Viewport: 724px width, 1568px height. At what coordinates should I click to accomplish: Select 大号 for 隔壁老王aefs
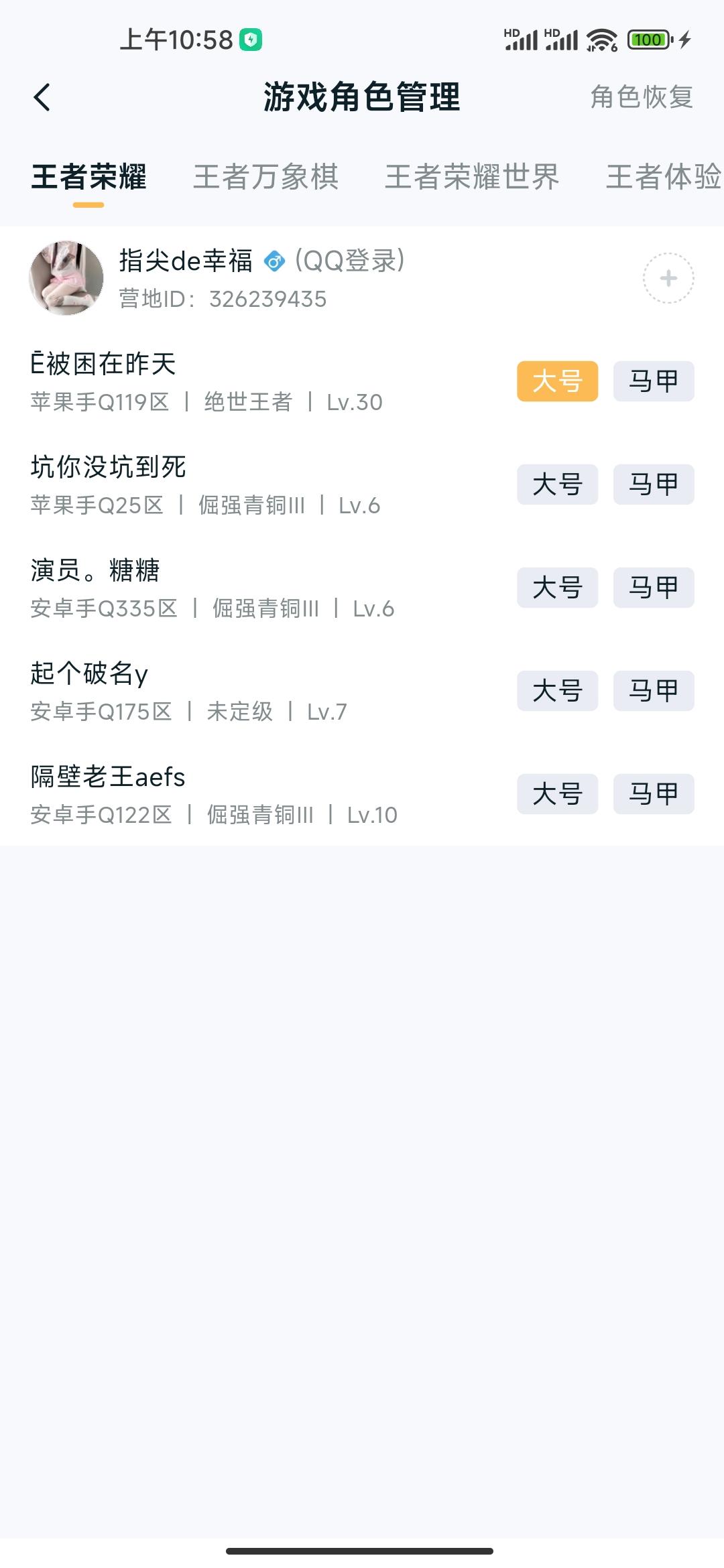pyautogui.click(x=557, y=794)
